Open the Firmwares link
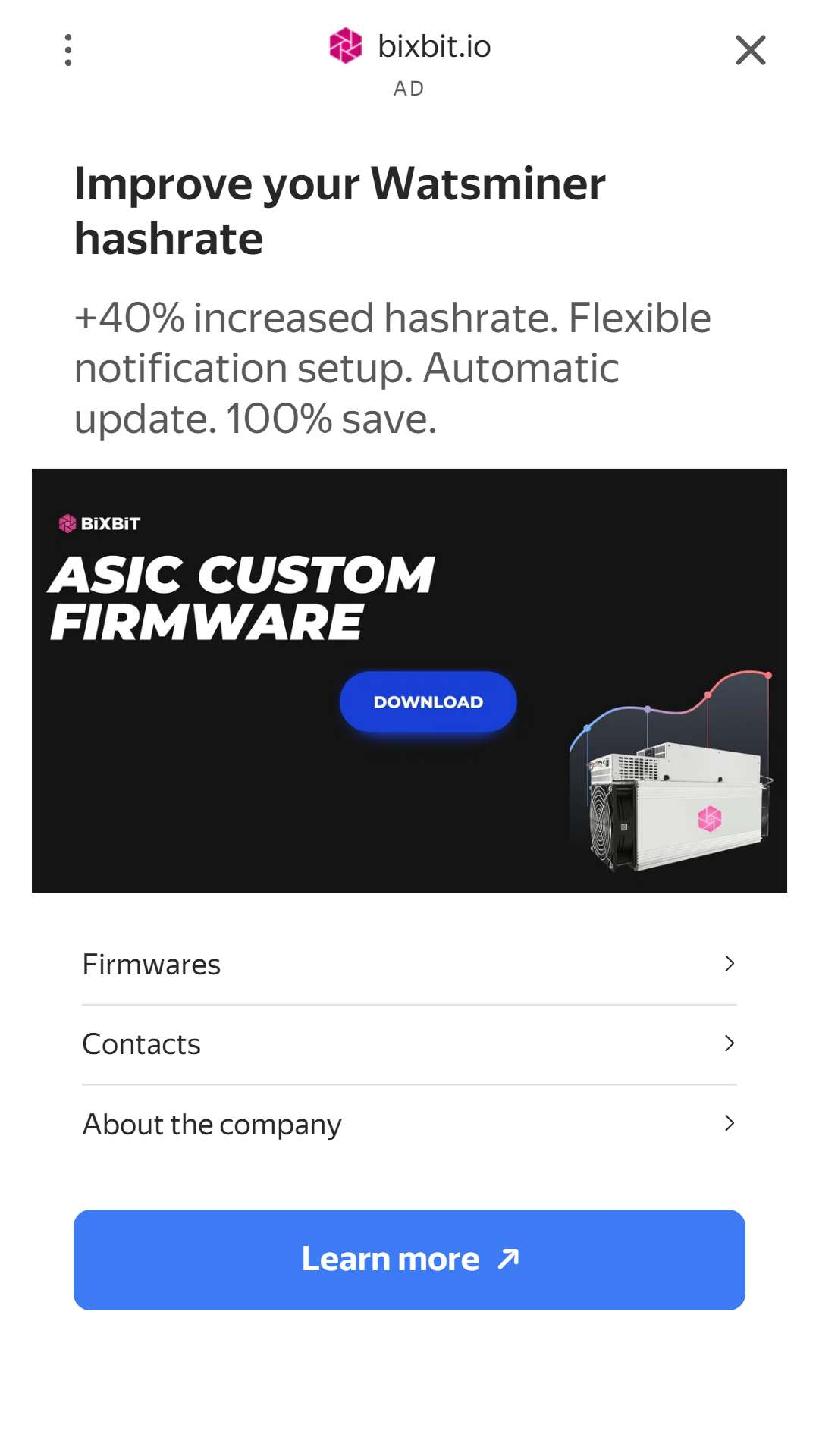The image size is (819, 1456). [x=409, y=965]
